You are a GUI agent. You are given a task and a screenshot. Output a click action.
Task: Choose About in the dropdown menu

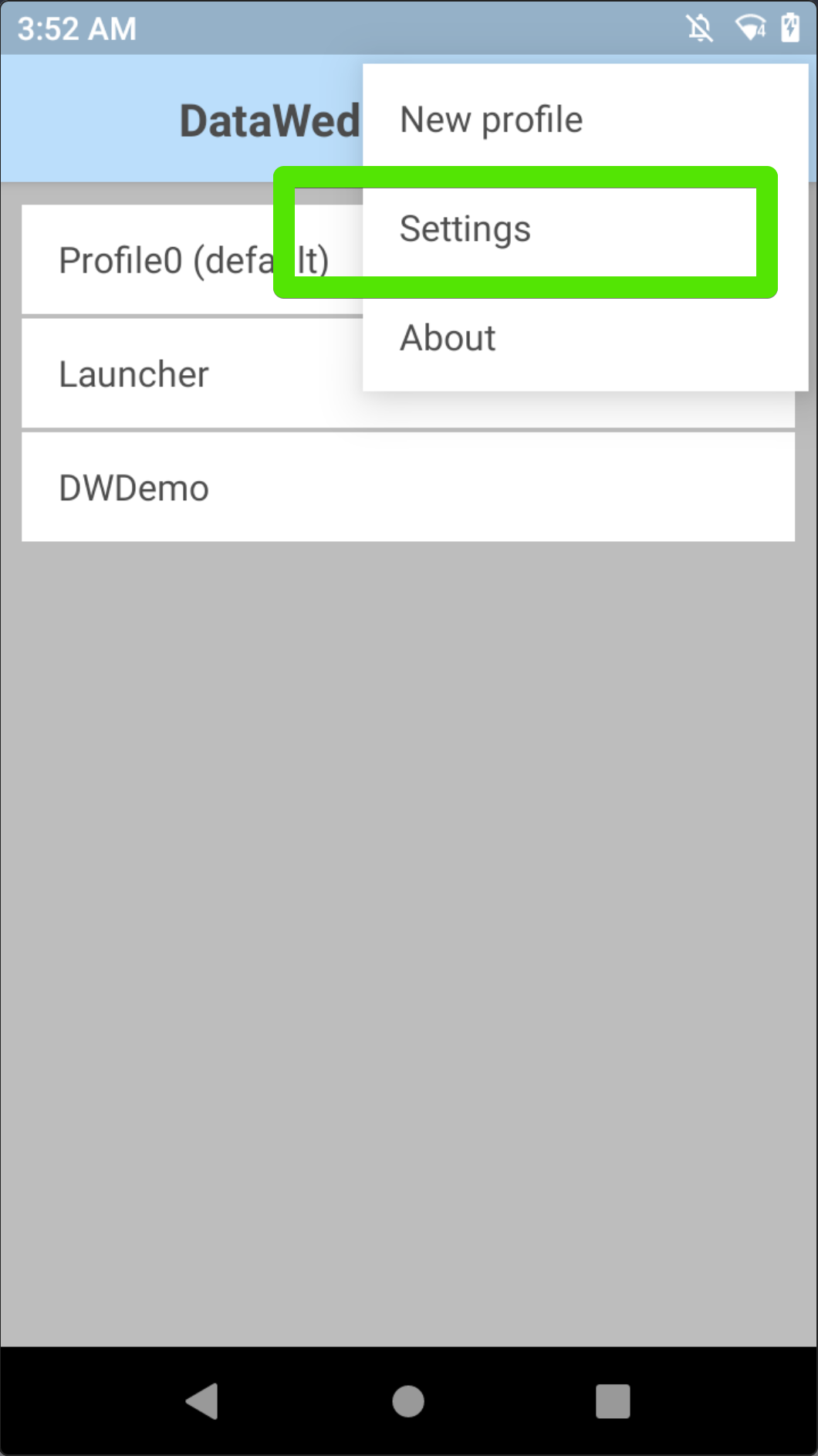tap(585, 337)
